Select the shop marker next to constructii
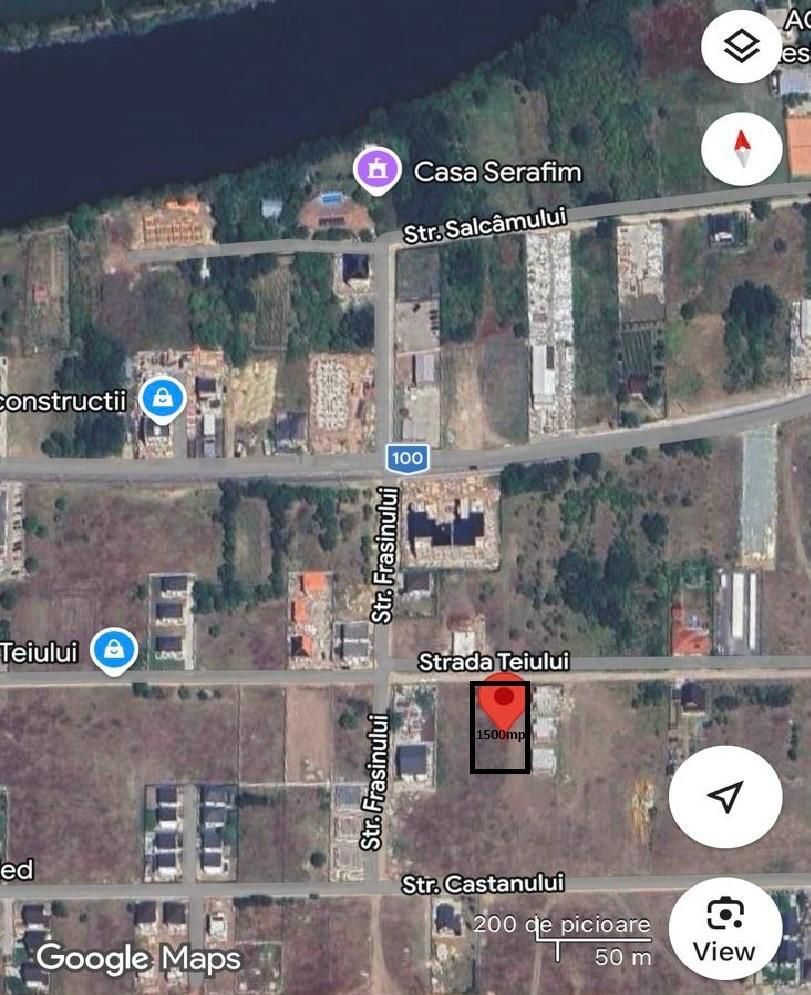811x995 pixels. [161, 399]
